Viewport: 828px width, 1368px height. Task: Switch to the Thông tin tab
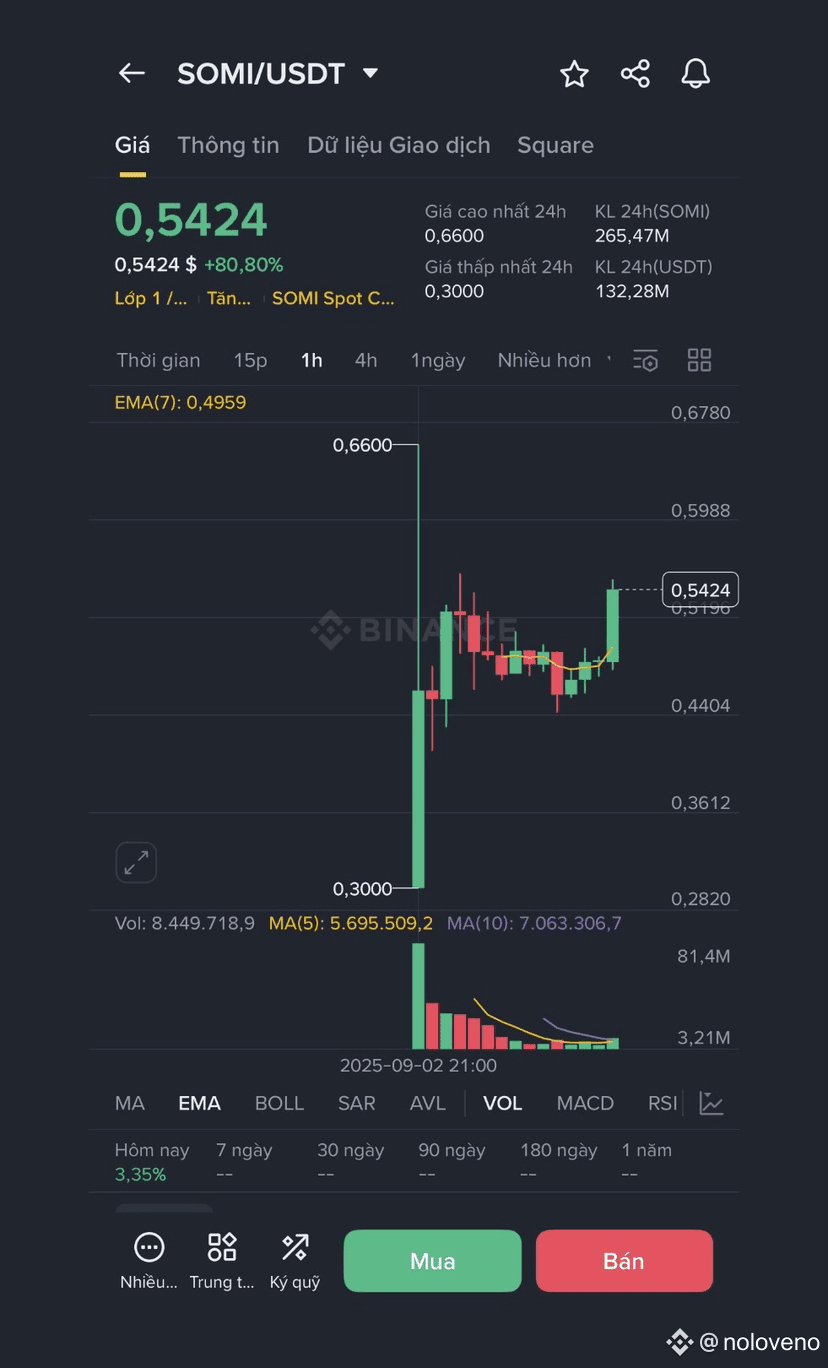click(x=228, y=145)
